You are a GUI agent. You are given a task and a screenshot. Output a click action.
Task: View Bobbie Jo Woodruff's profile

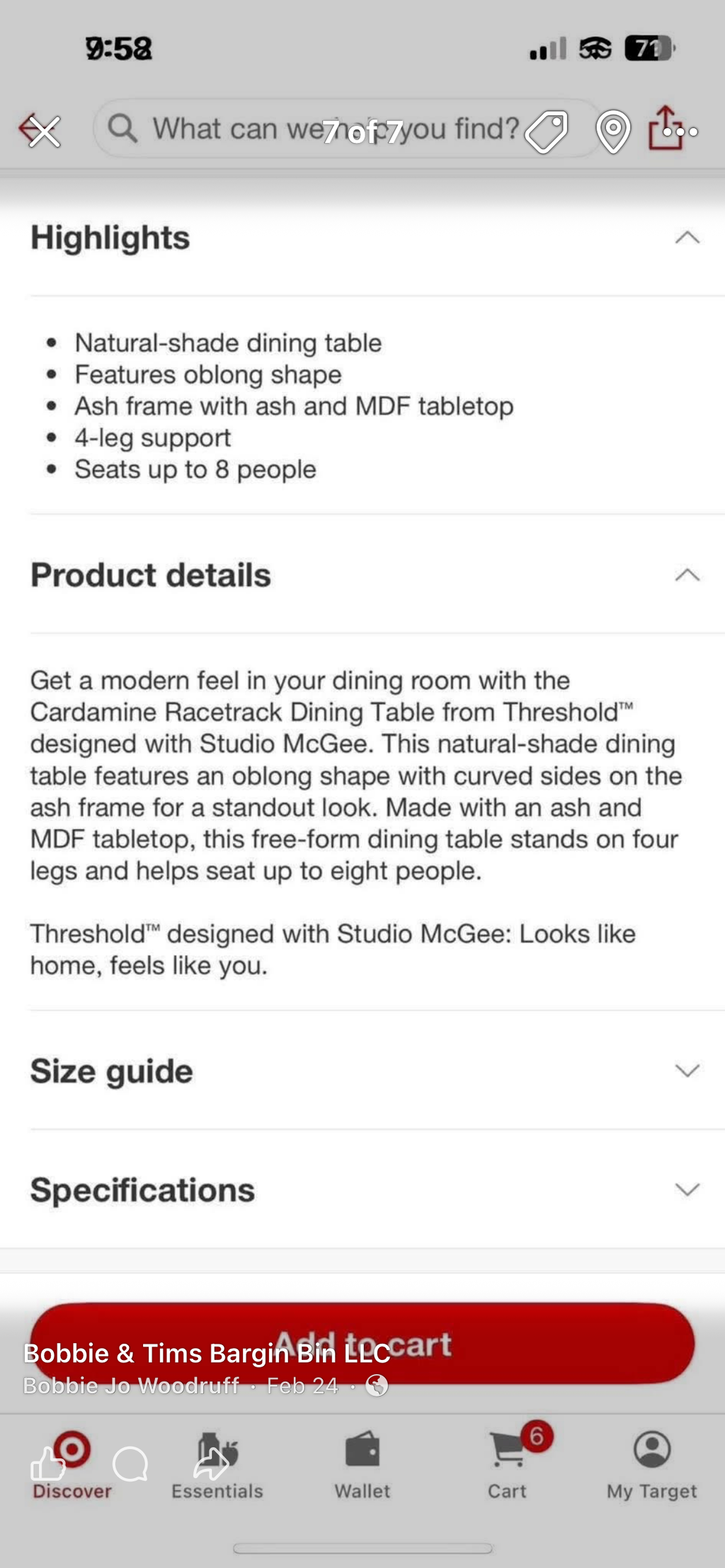[x=131, y=1385]
